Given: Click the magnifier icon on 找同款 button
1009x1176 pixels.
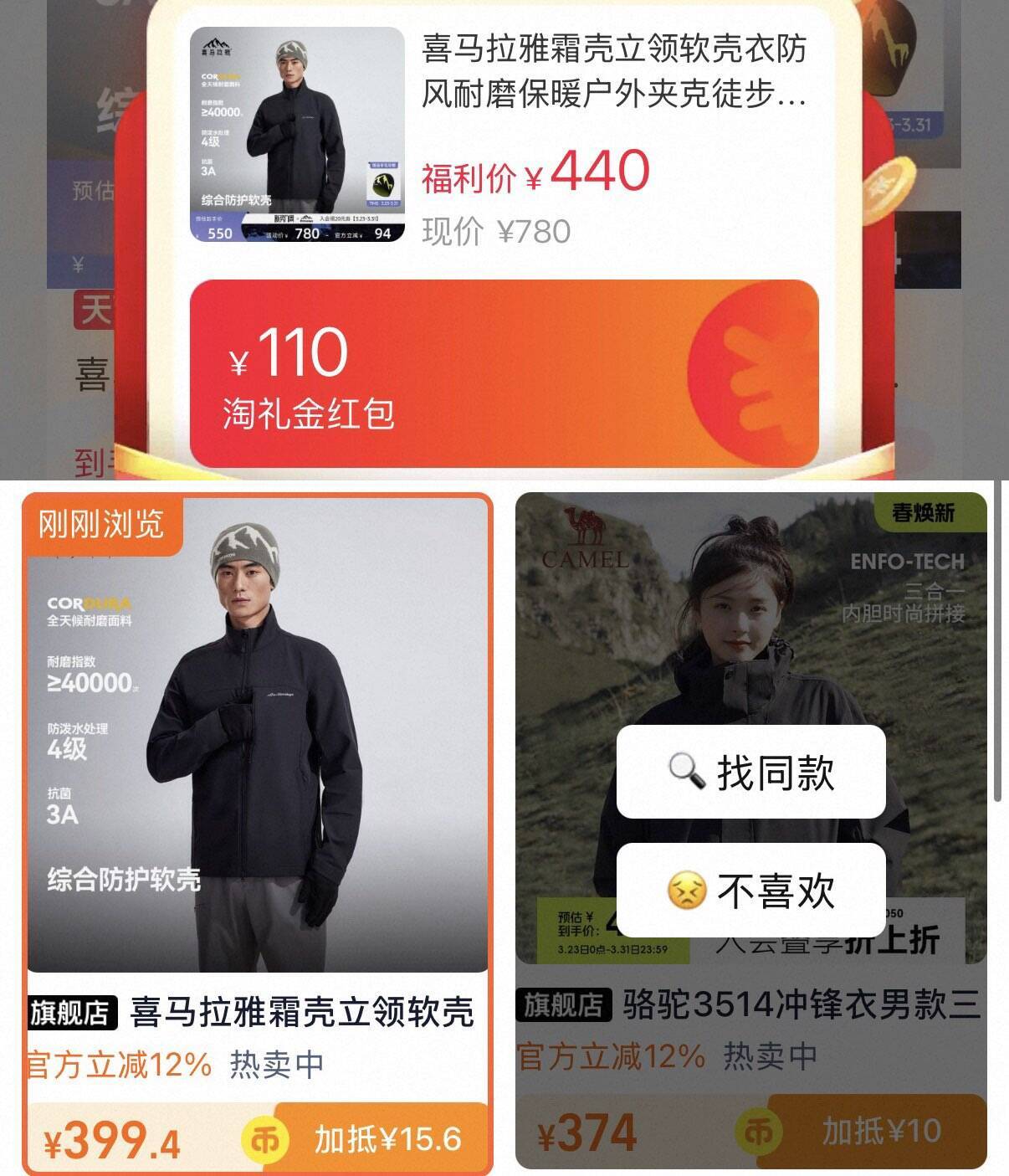Looking at the screenshot, I should (688, 770).
